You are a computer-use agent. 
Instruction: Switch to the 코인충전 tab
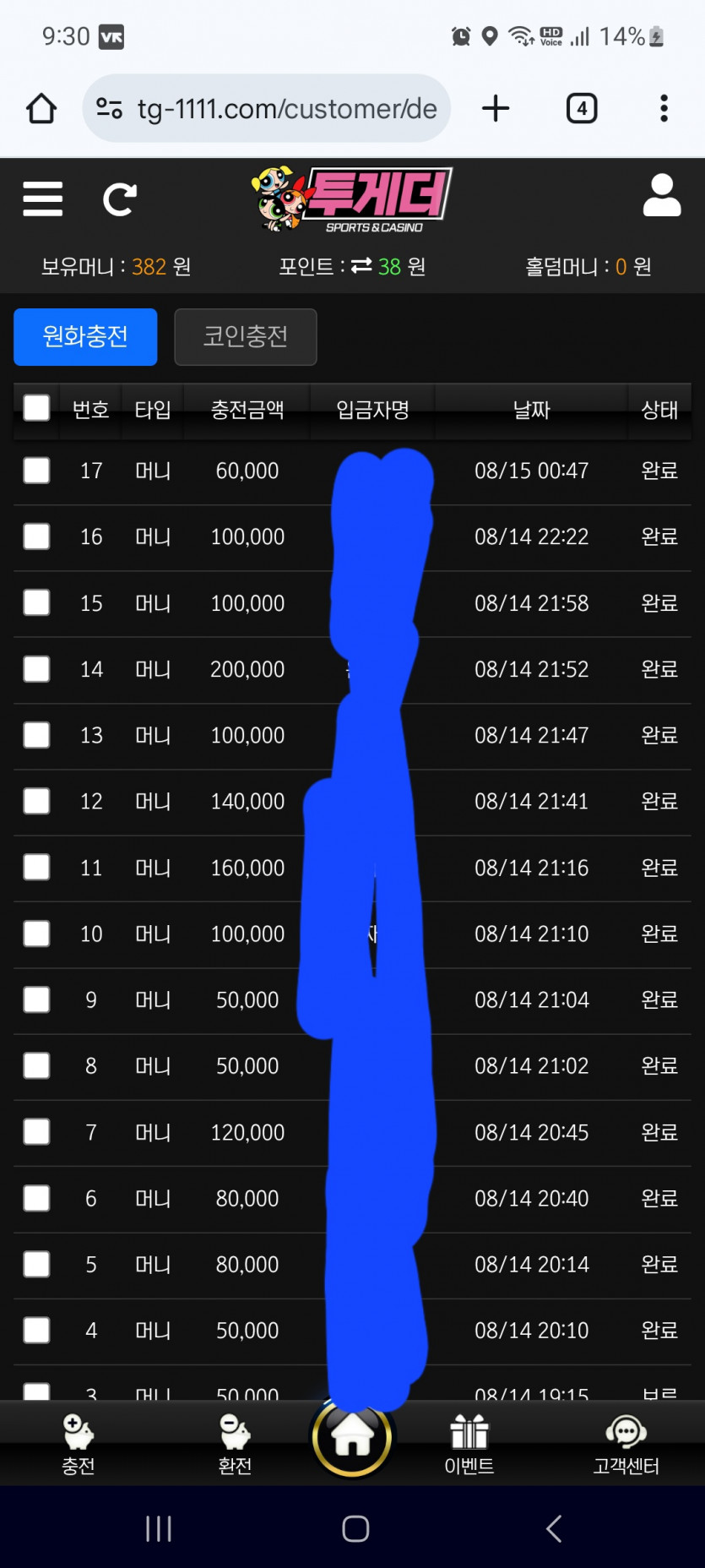tap(246, 336)
